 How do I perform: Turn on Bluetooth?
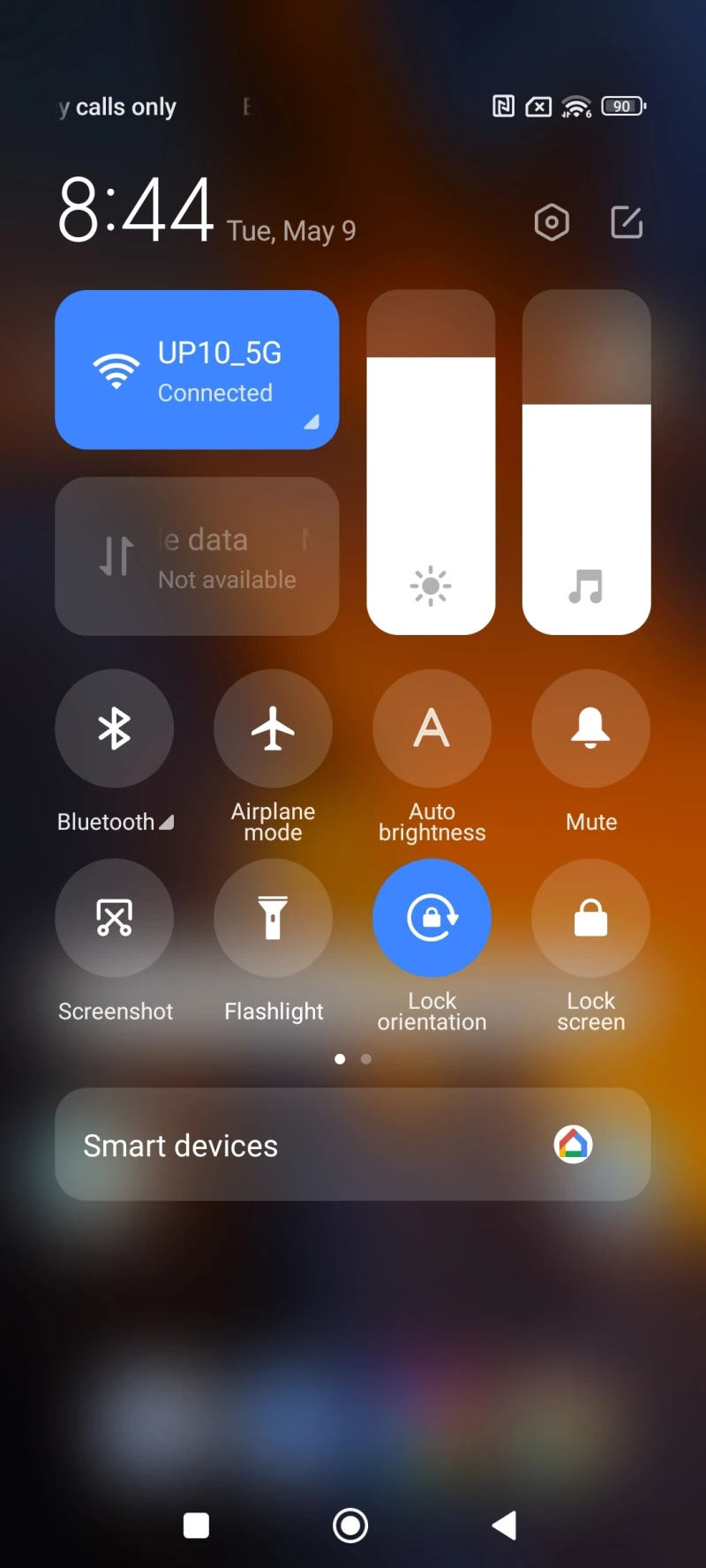point(115,728)
